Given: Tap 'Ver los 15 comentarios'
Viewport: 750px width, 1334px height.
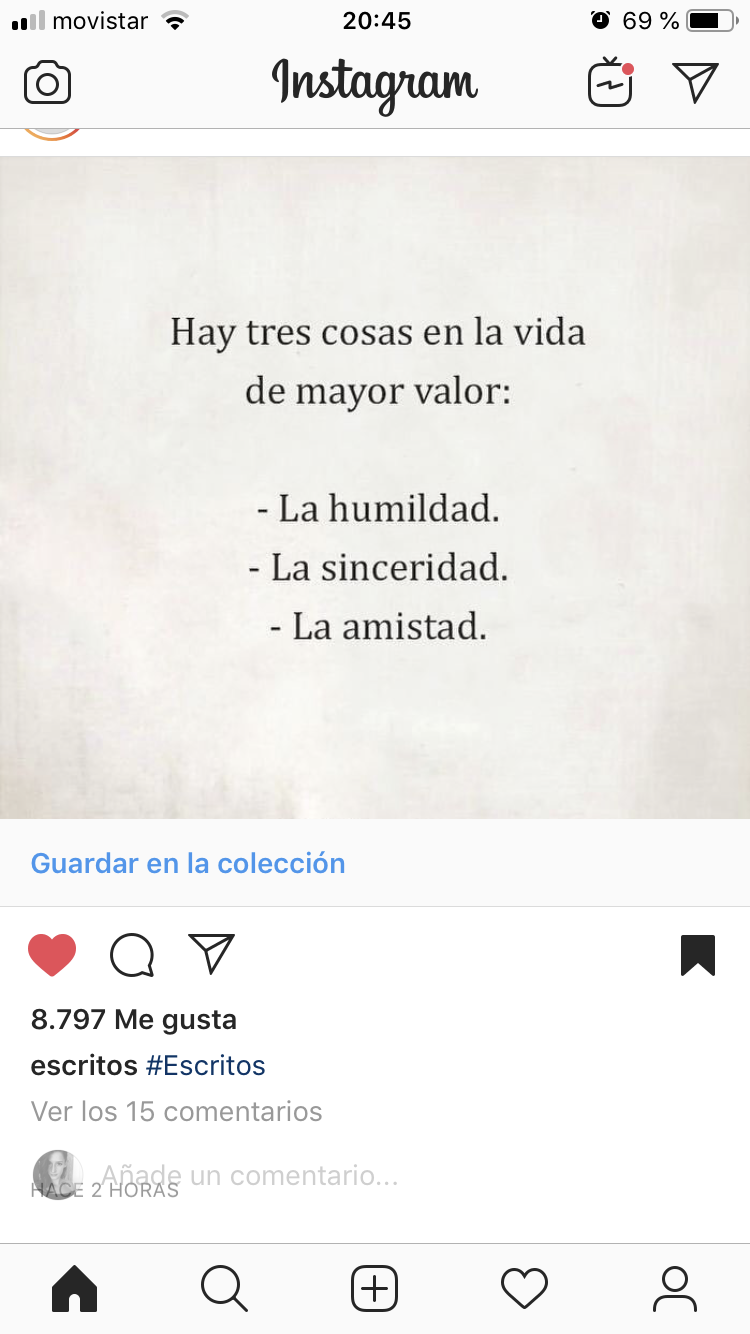Looking at the screenshot, I should (177, 1111).
